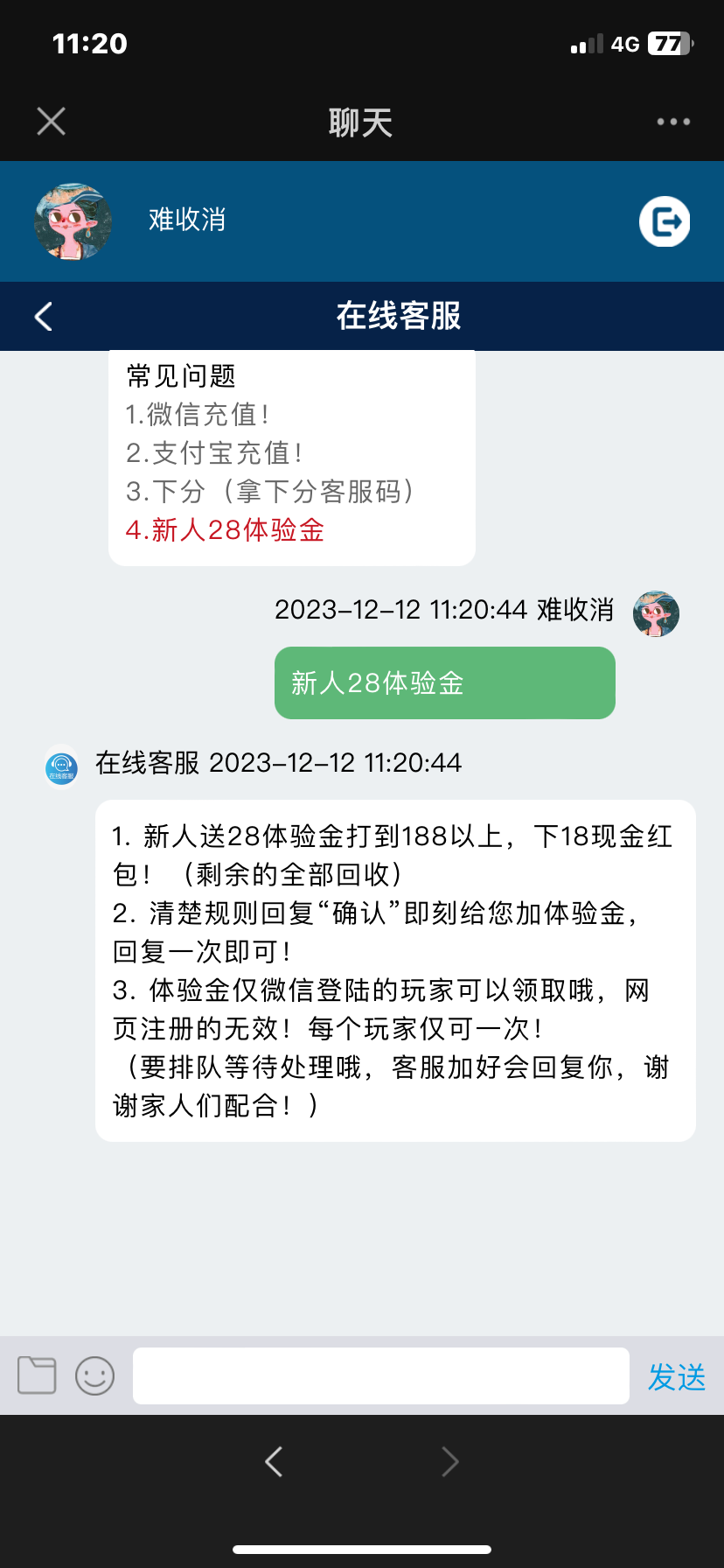Close the chat with the X button
Viewport: 724px width, 1568px height.
point(50,121)
